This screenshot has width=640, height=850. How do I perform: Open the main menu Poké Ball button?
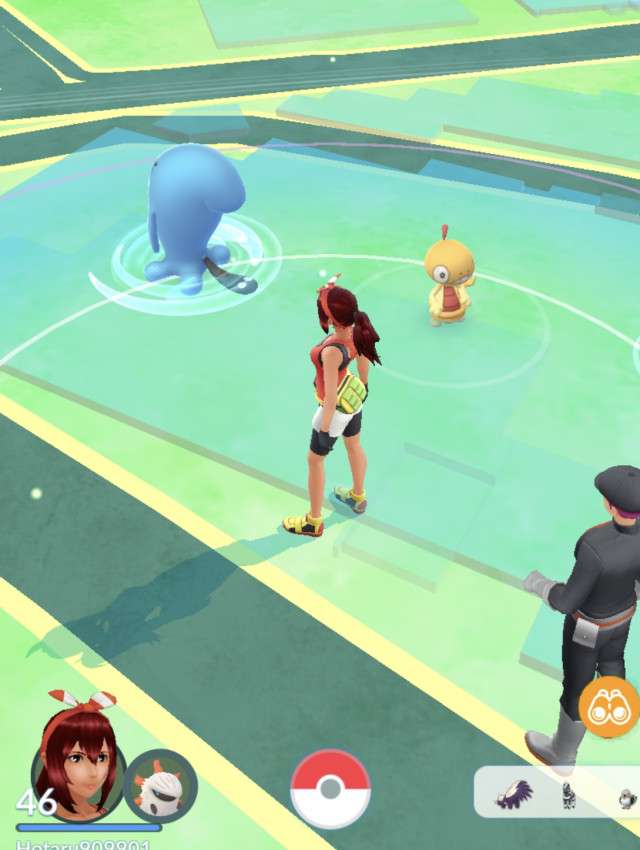pos(330,788)
